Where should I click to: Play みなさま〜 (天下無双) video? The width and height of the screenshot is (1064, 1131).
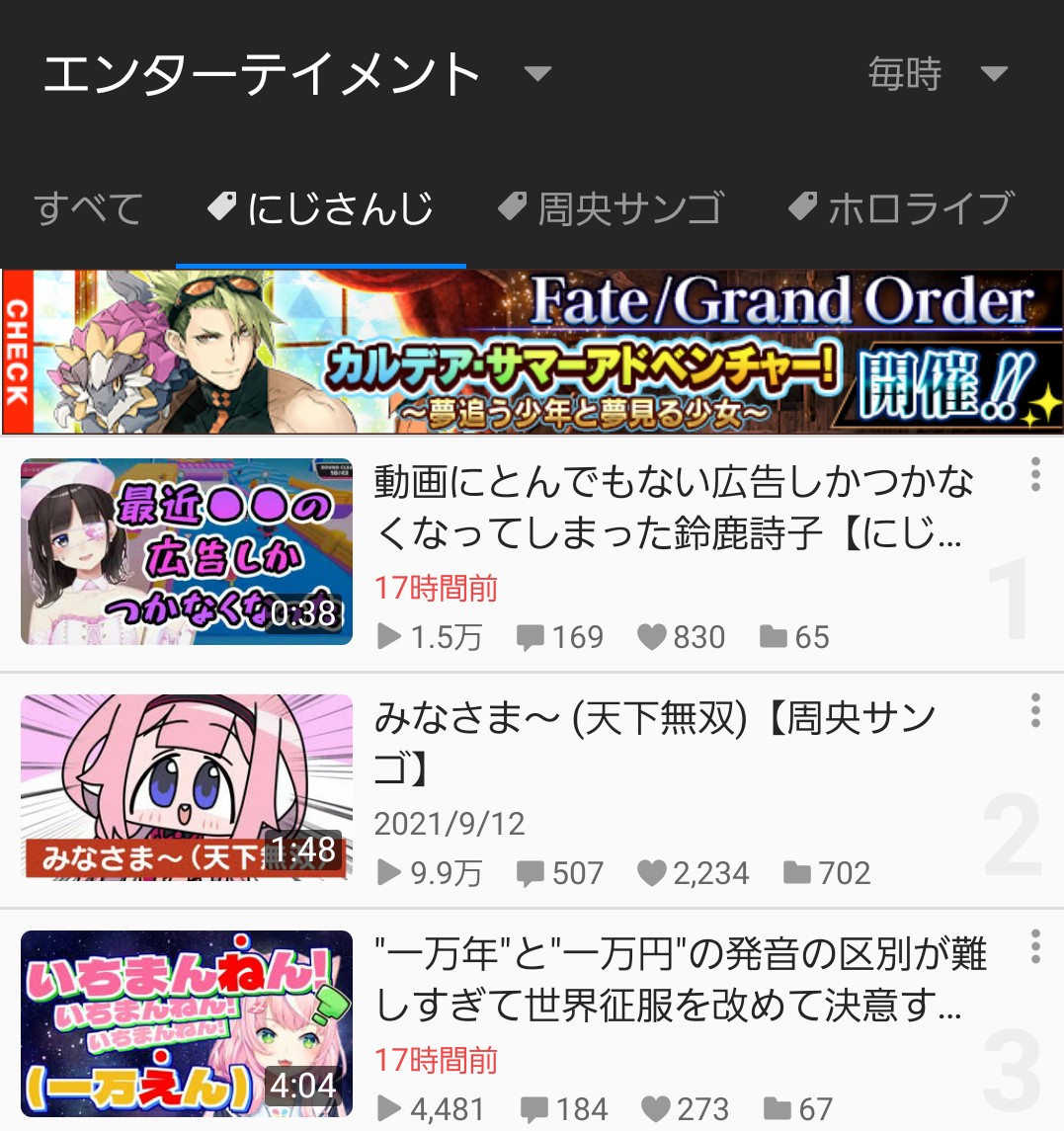[x=187, y=787]
